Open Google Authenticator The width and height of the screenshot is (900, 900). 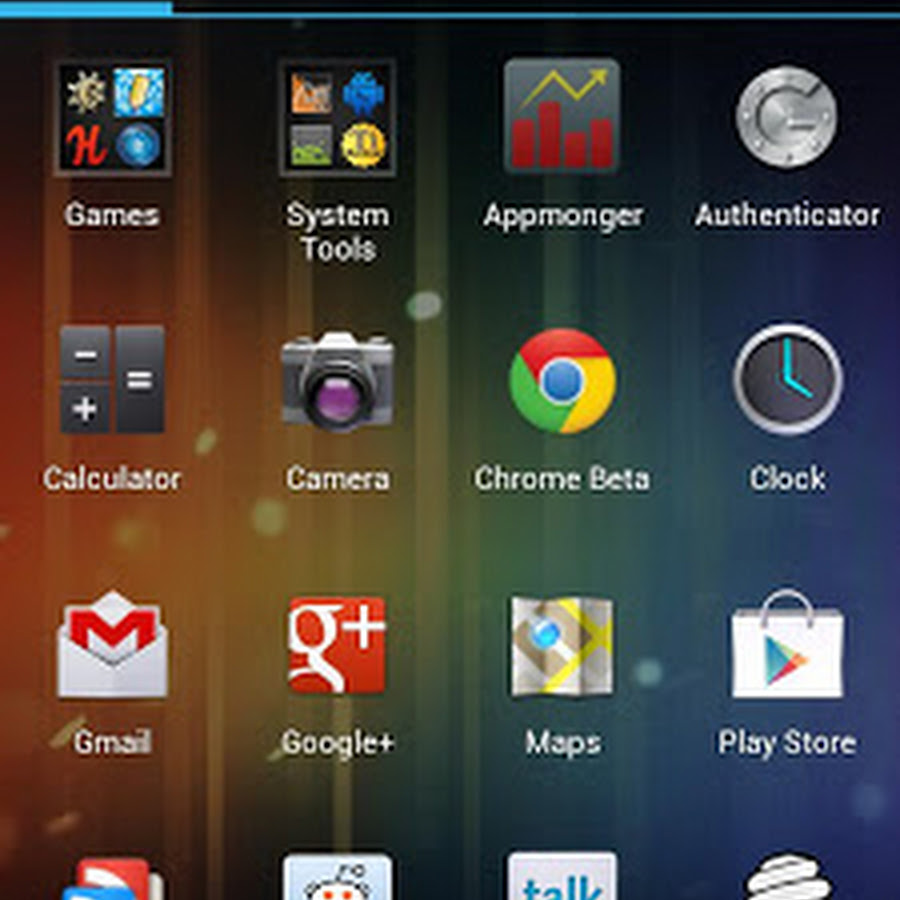(787, 117)
